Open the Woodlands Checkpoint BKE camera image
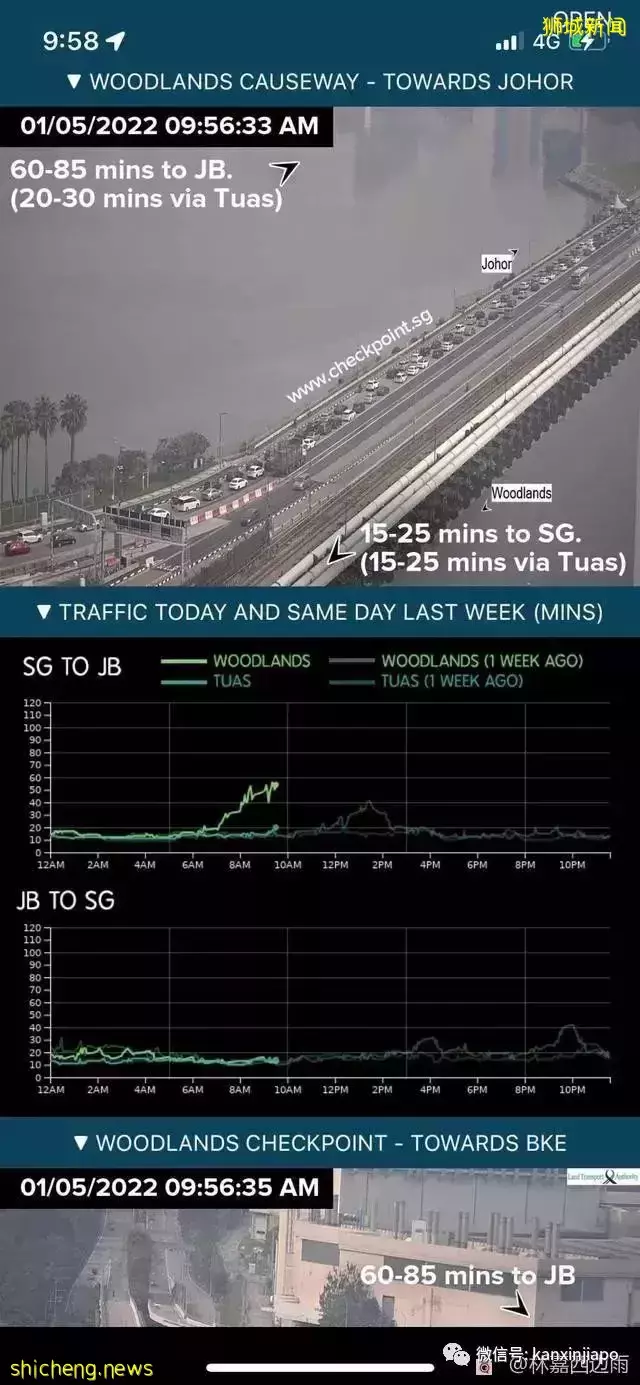This screenshot has height=1385, width=640. [320, 1260]
